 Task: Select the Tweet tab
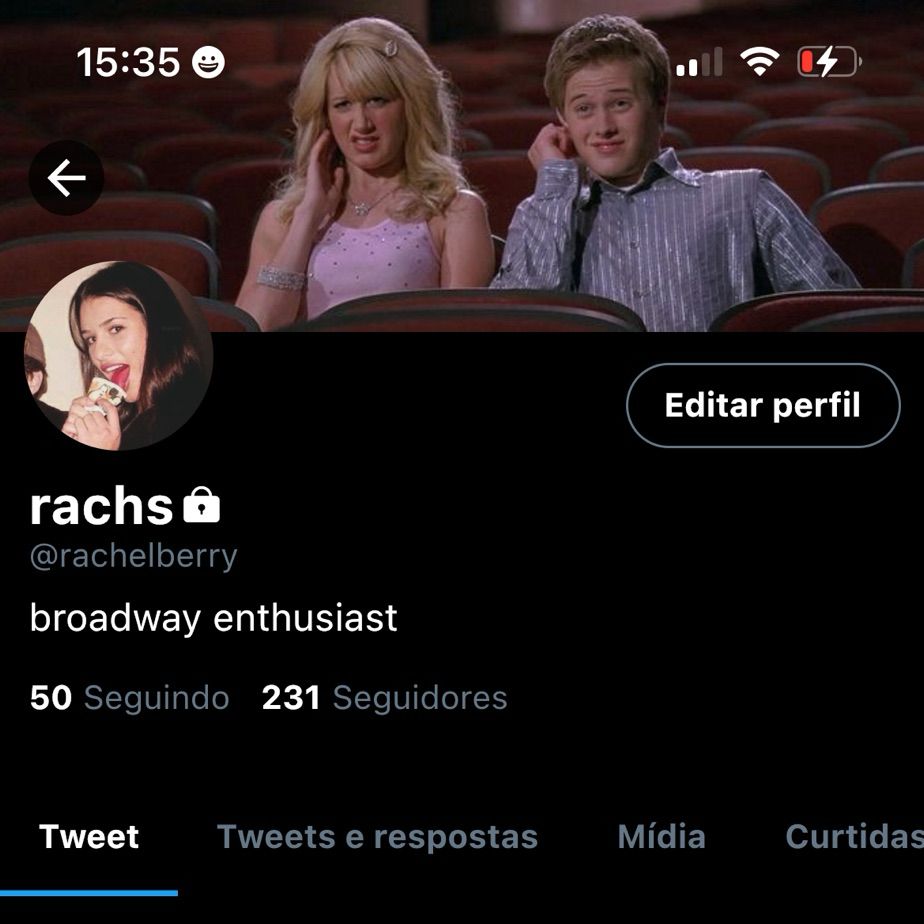click(89, 837)
